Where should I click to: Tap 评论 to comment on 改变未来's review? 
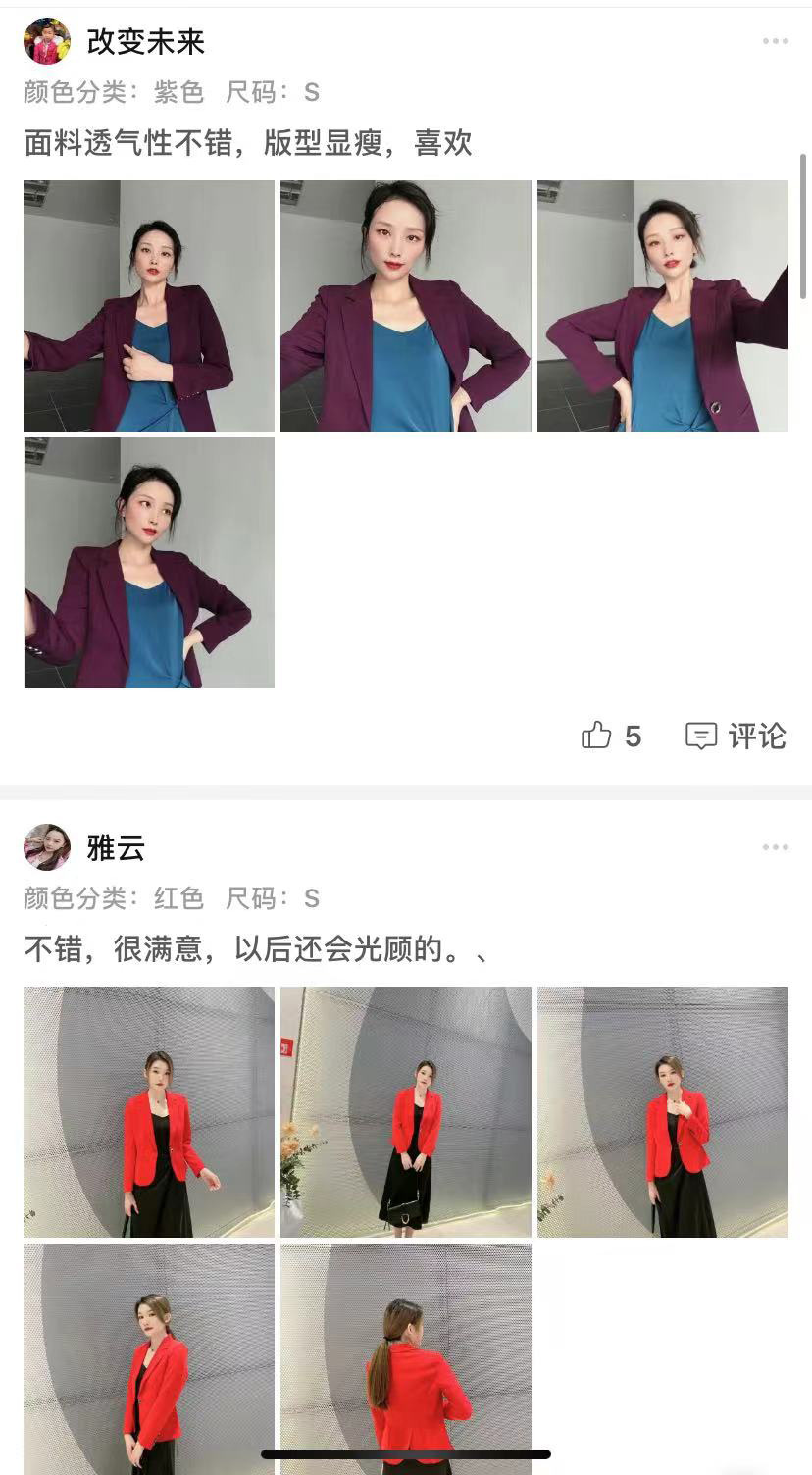point(736,736)
